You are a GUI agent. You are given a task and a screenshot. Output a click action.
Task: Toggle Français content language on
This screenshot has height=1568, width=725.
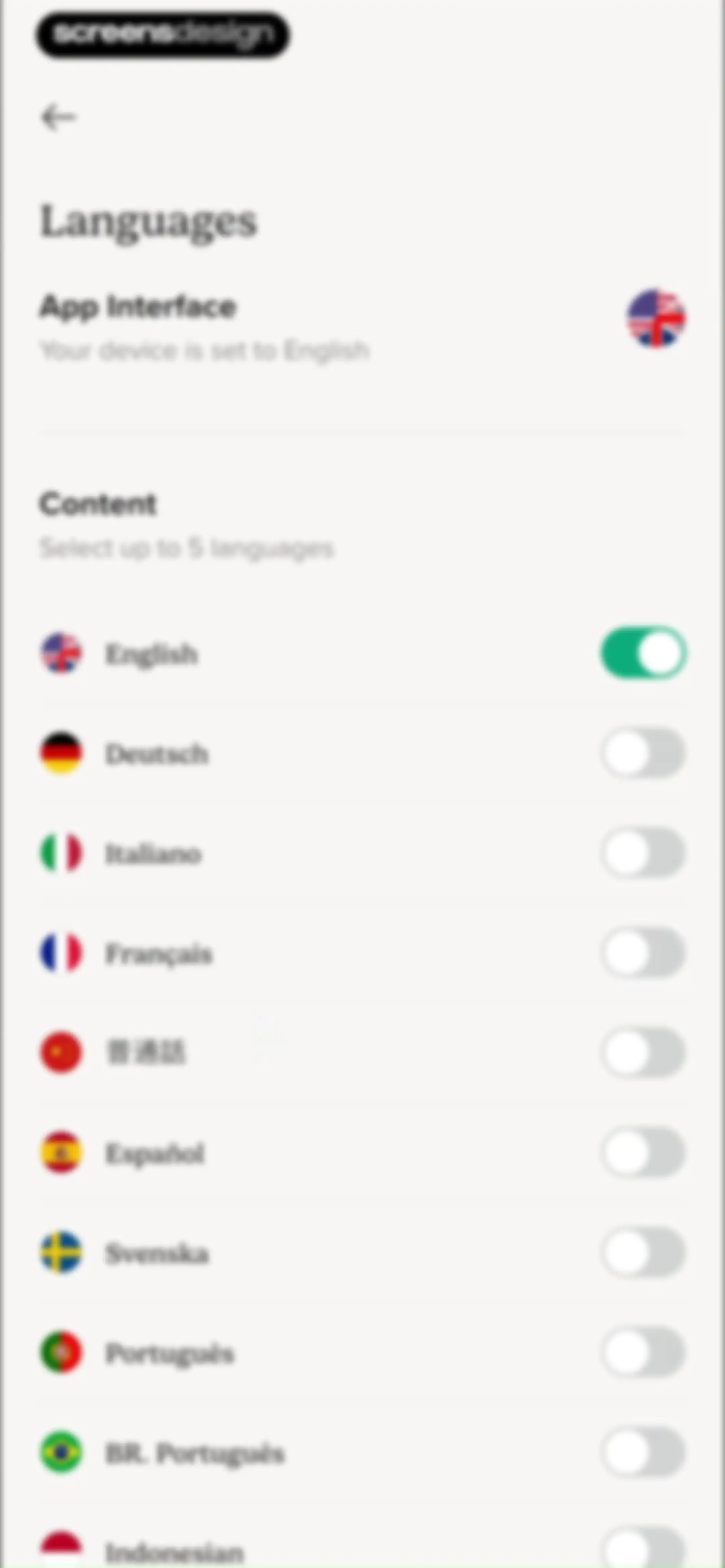(643, 953)
